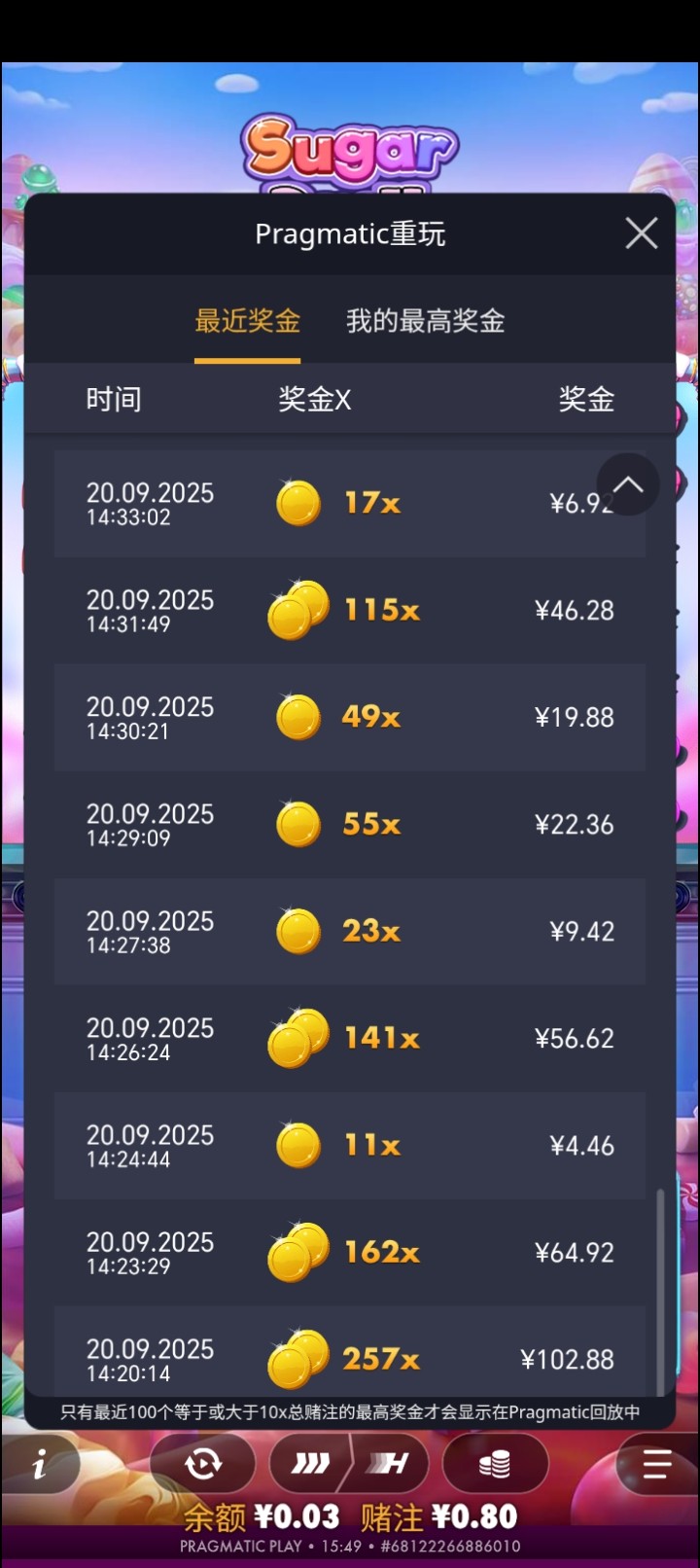Open replay of the 115x win
The image size is (700, 1568).
350,611
